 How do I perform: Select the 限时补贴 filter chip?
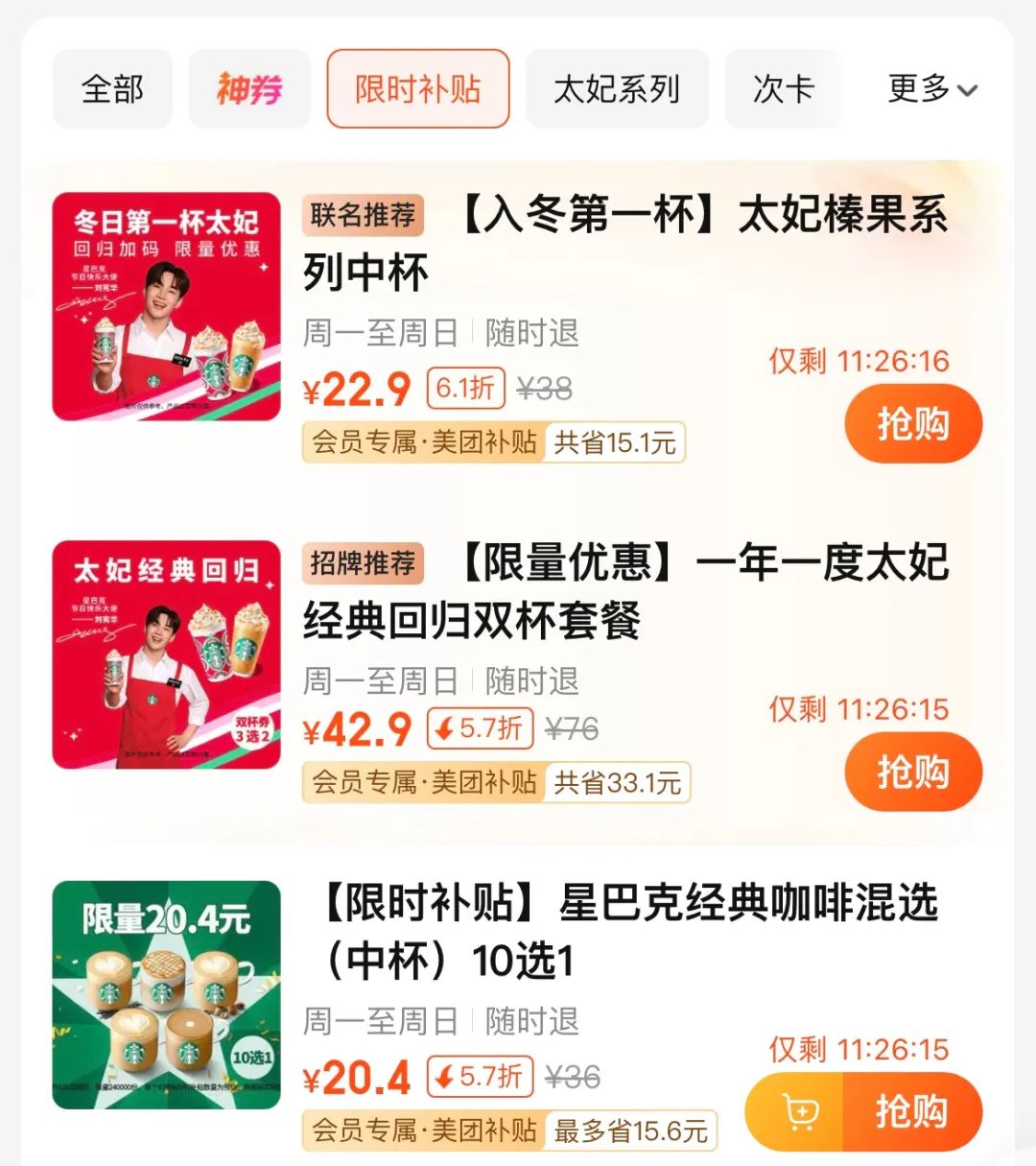[417, 89]
